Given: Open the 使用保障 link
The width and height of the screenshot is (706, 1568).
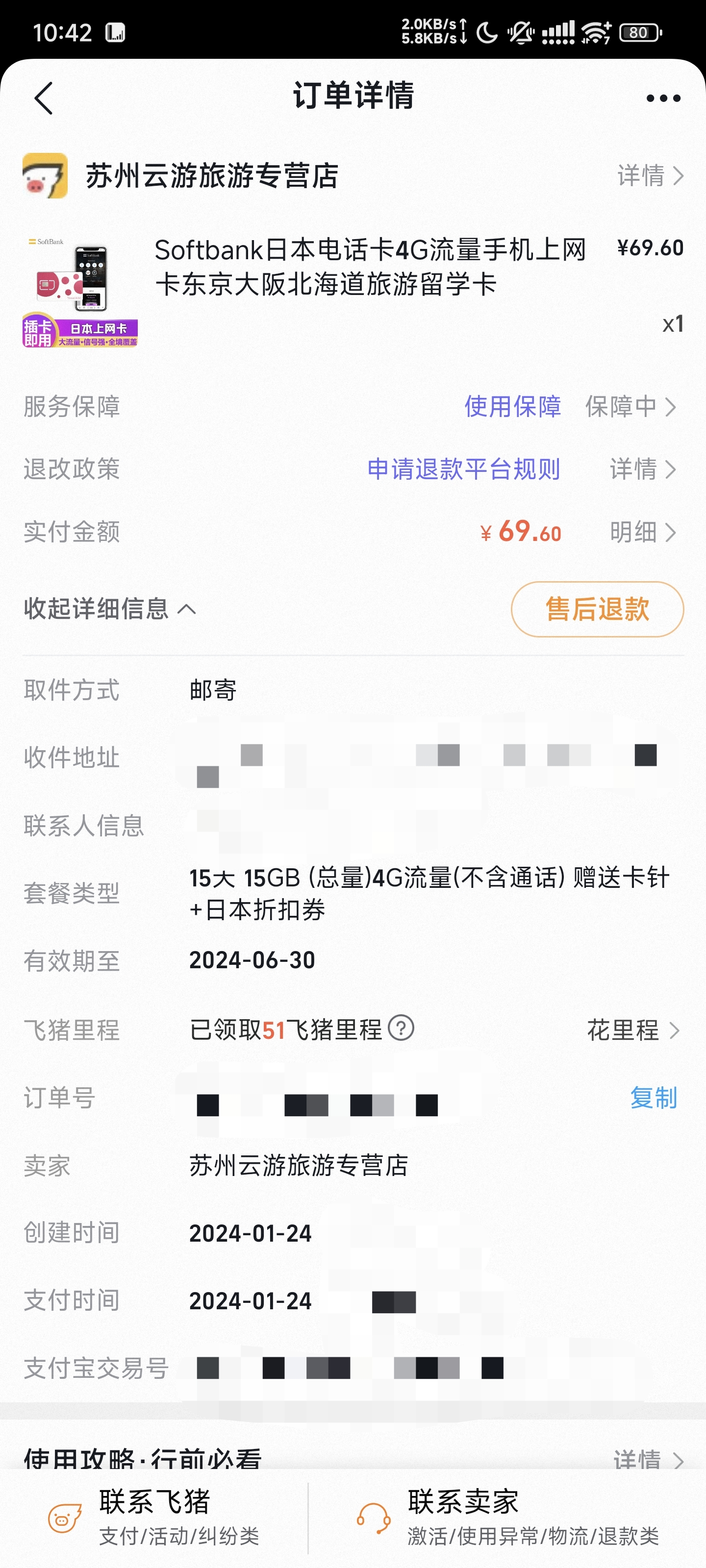Looking at the screenshot, I should pyautogui.click(x=512, y=407).
